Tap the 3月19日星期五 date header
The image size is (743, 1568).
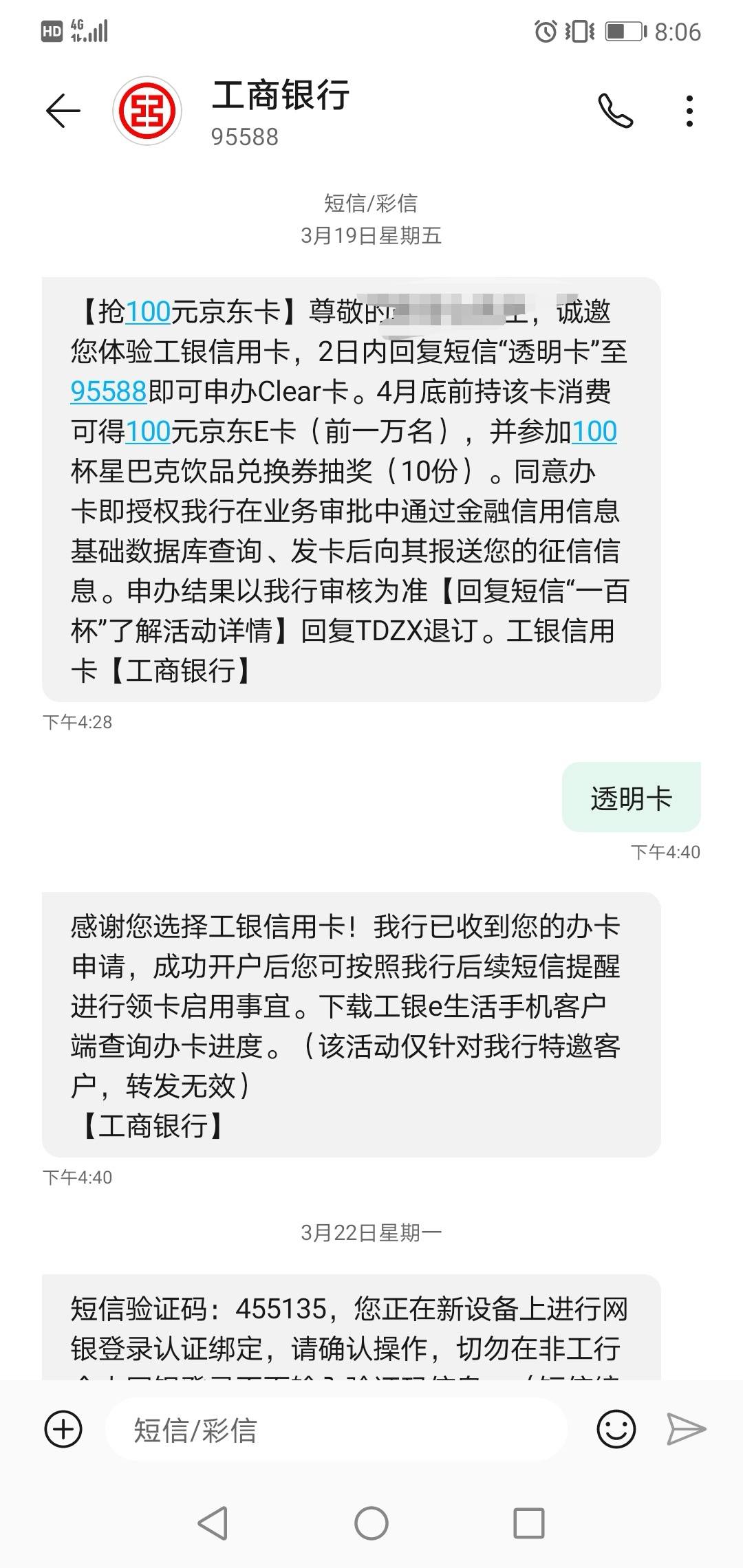[371, 235]
